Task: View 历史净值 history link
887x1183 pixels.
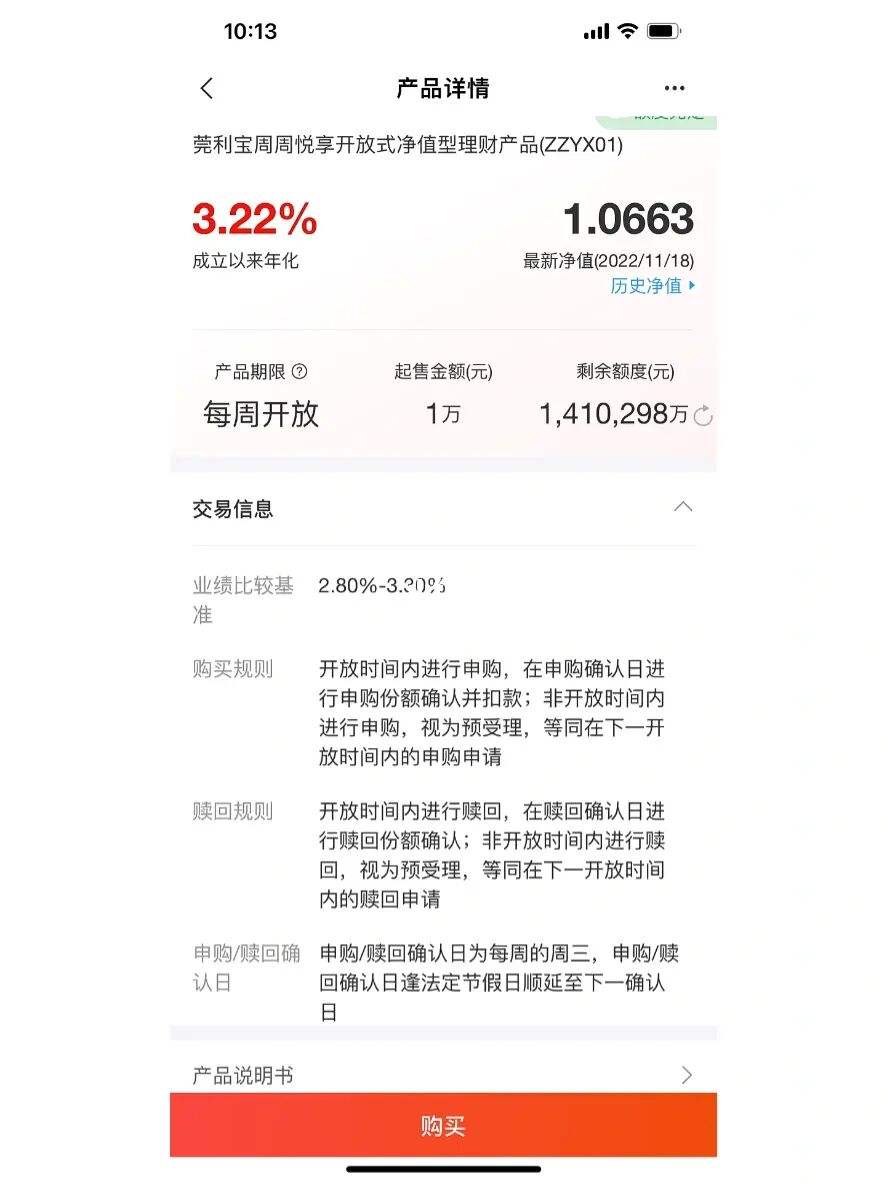Action: tap(652, 286)
